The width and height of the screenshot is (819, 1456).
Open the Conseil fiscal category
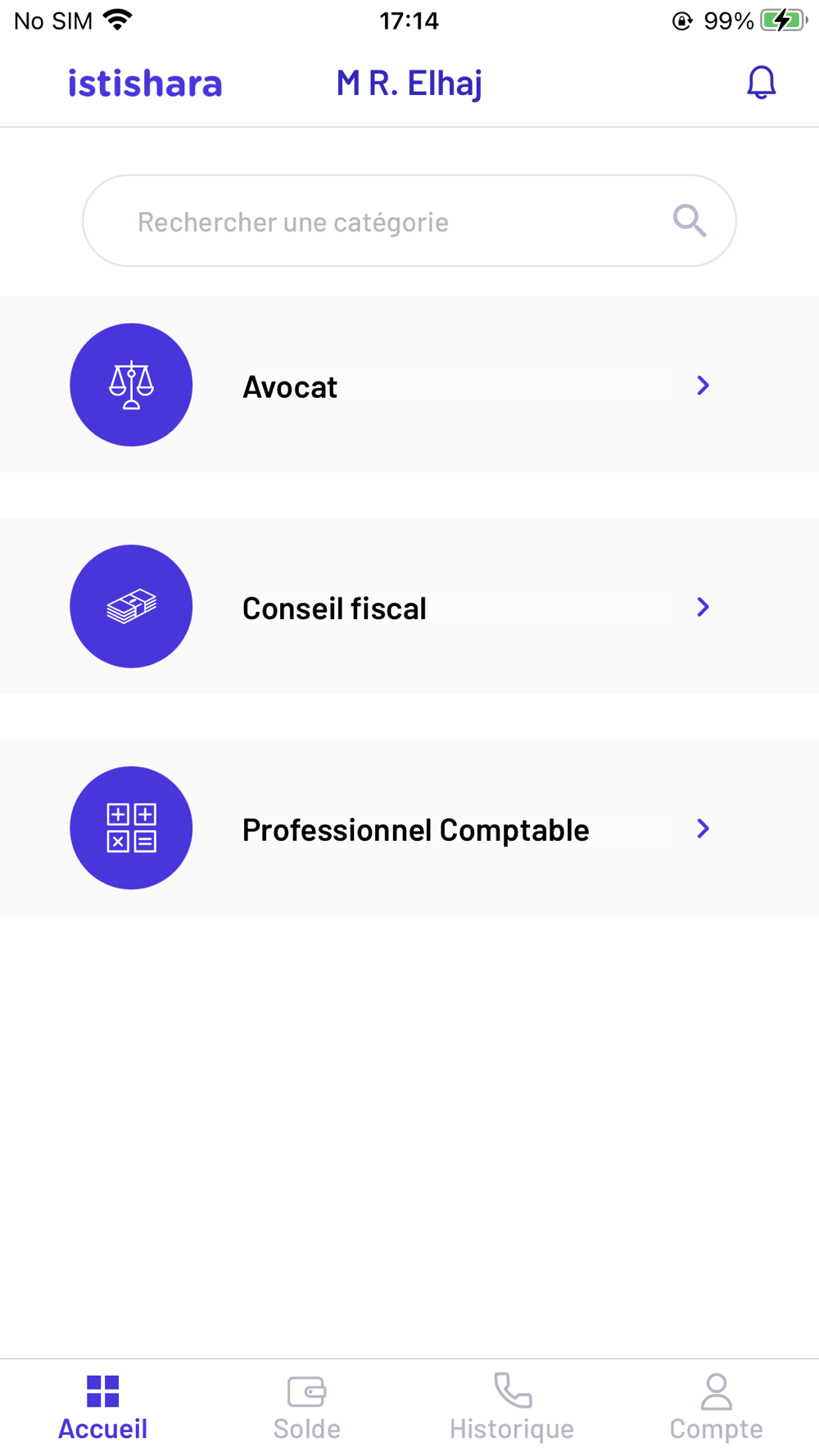[409, 607]
